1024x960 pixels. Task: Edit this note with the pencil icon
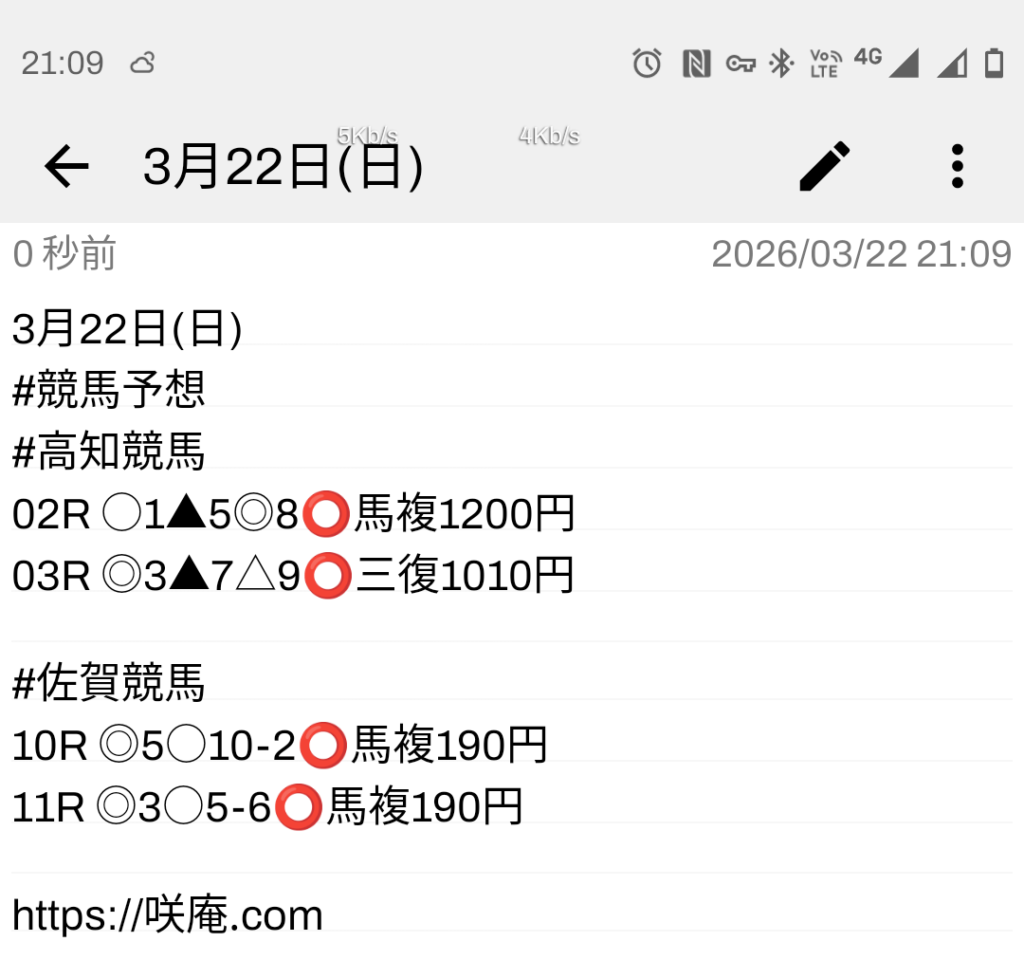click(825, 166)
